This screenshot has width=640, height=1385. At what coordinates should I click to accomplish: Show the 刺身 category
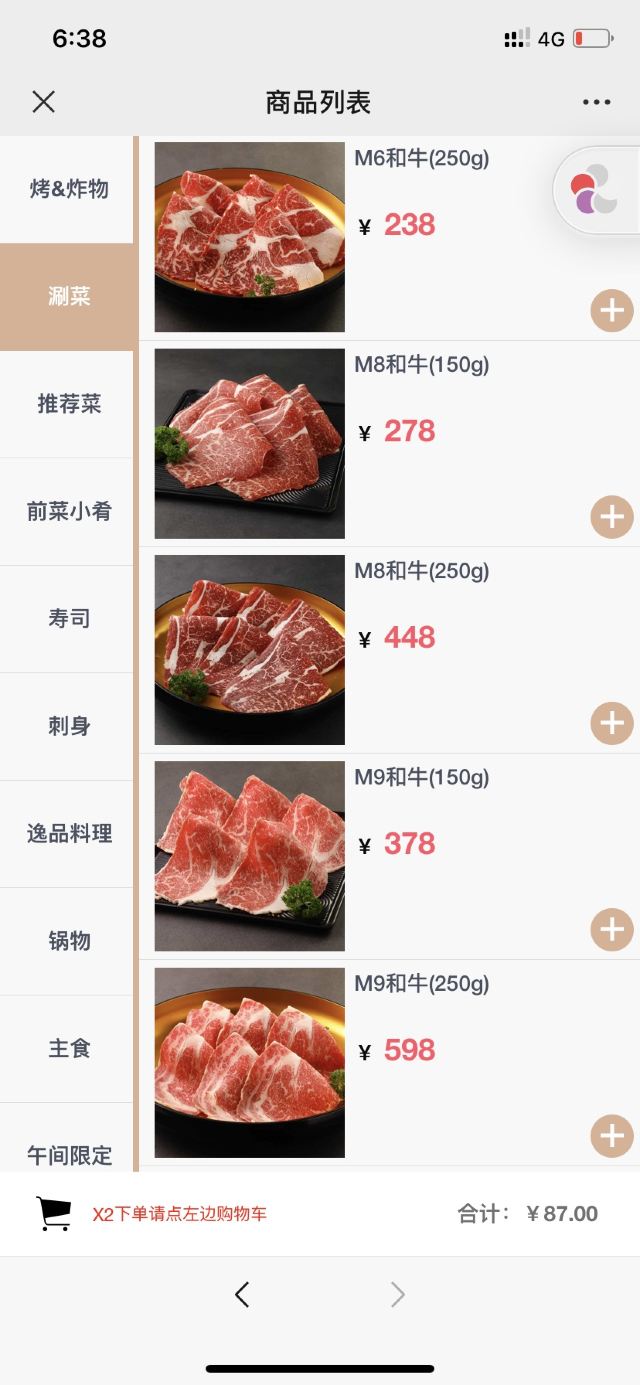point(68,726)
